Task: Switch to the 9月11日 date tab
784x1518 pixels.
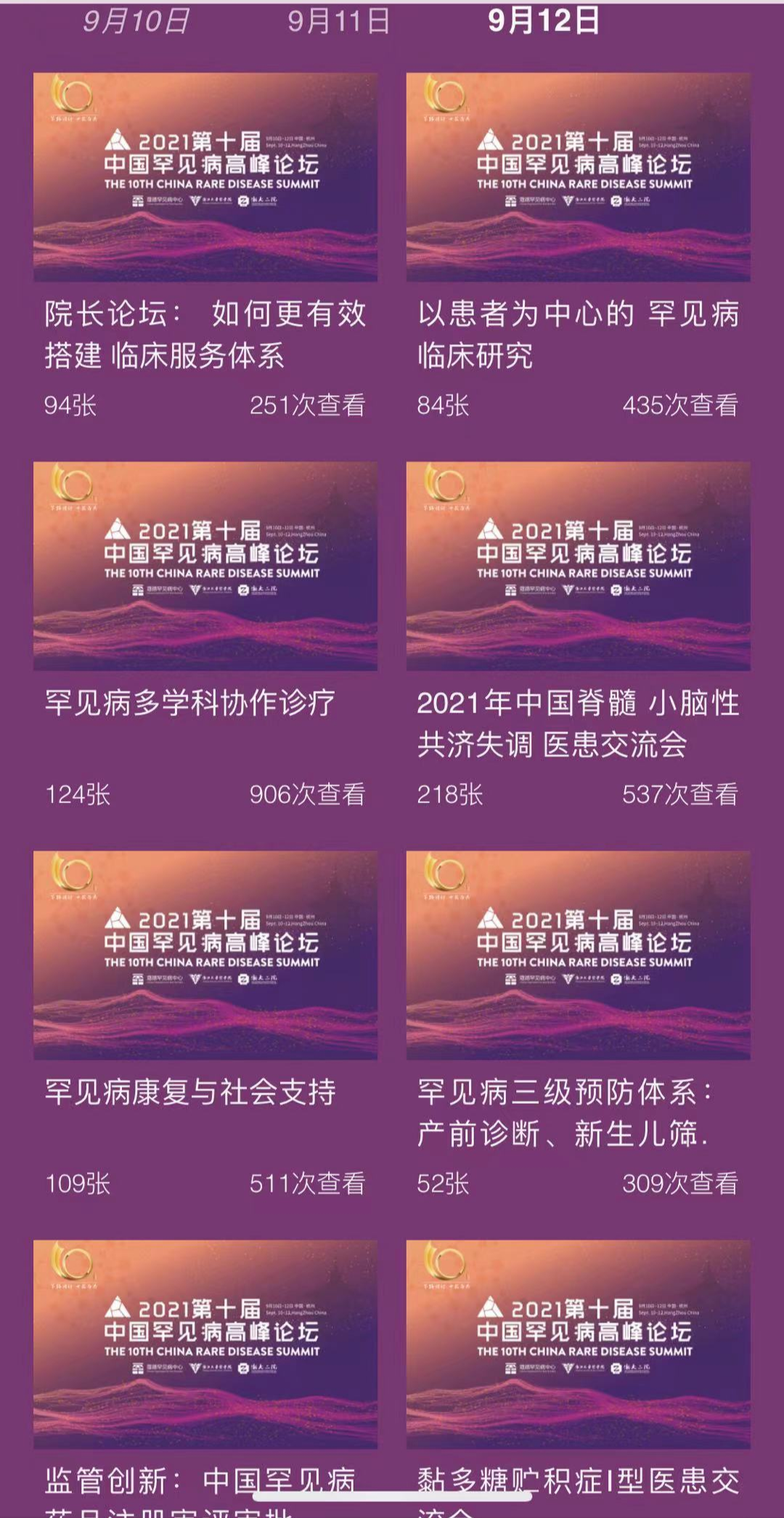Action: (339, 21)
